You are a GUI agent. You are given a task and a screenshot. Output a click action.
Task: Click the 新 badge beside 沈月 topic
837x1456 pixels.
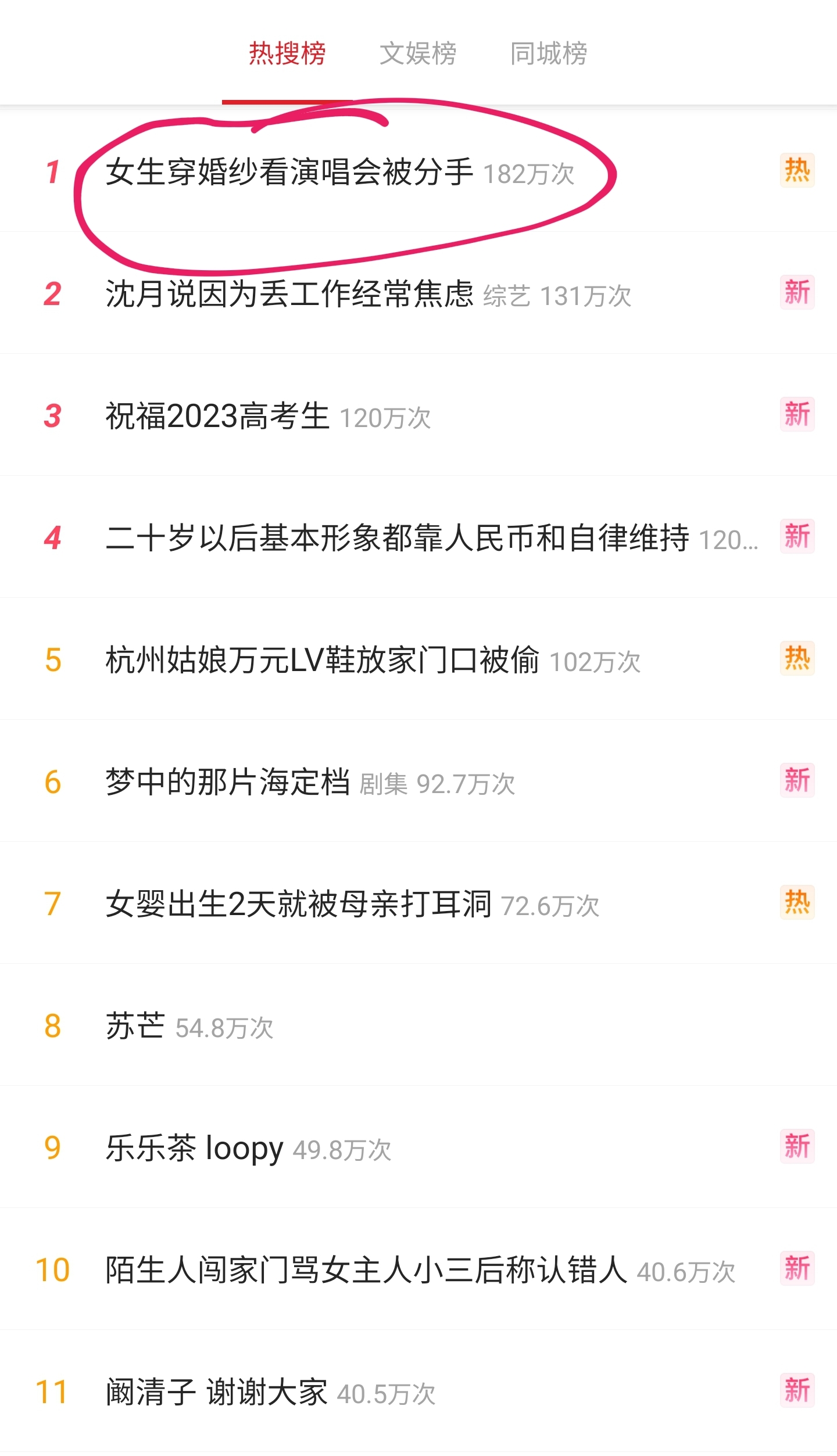click(x=798, y=295)
